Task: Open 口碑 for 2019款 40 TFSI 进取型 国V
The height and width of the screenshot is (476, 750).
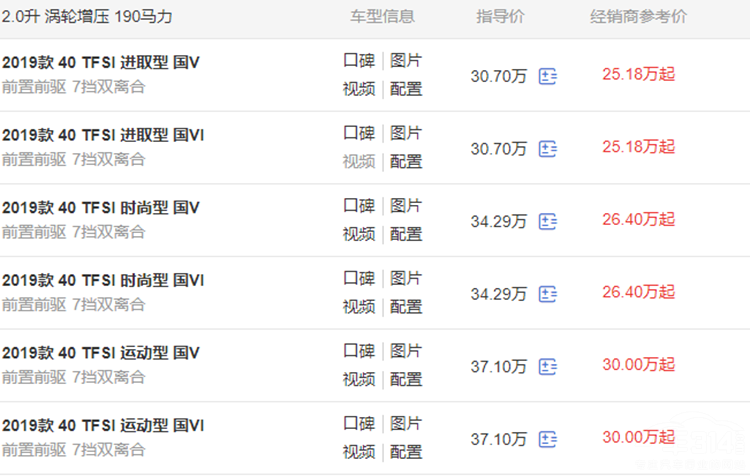Action: click(x=359, y=61)
